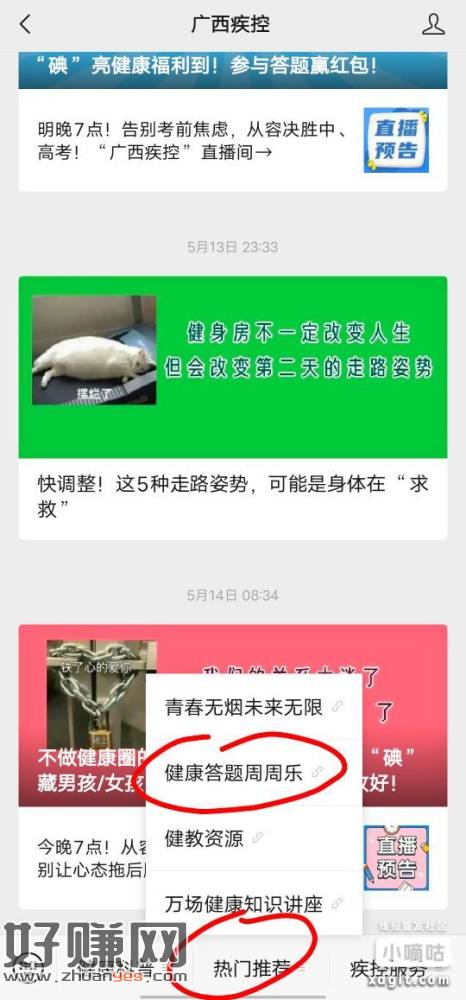
Task: Go back using the top-left arrow
Action: click(x=25, y=25)
